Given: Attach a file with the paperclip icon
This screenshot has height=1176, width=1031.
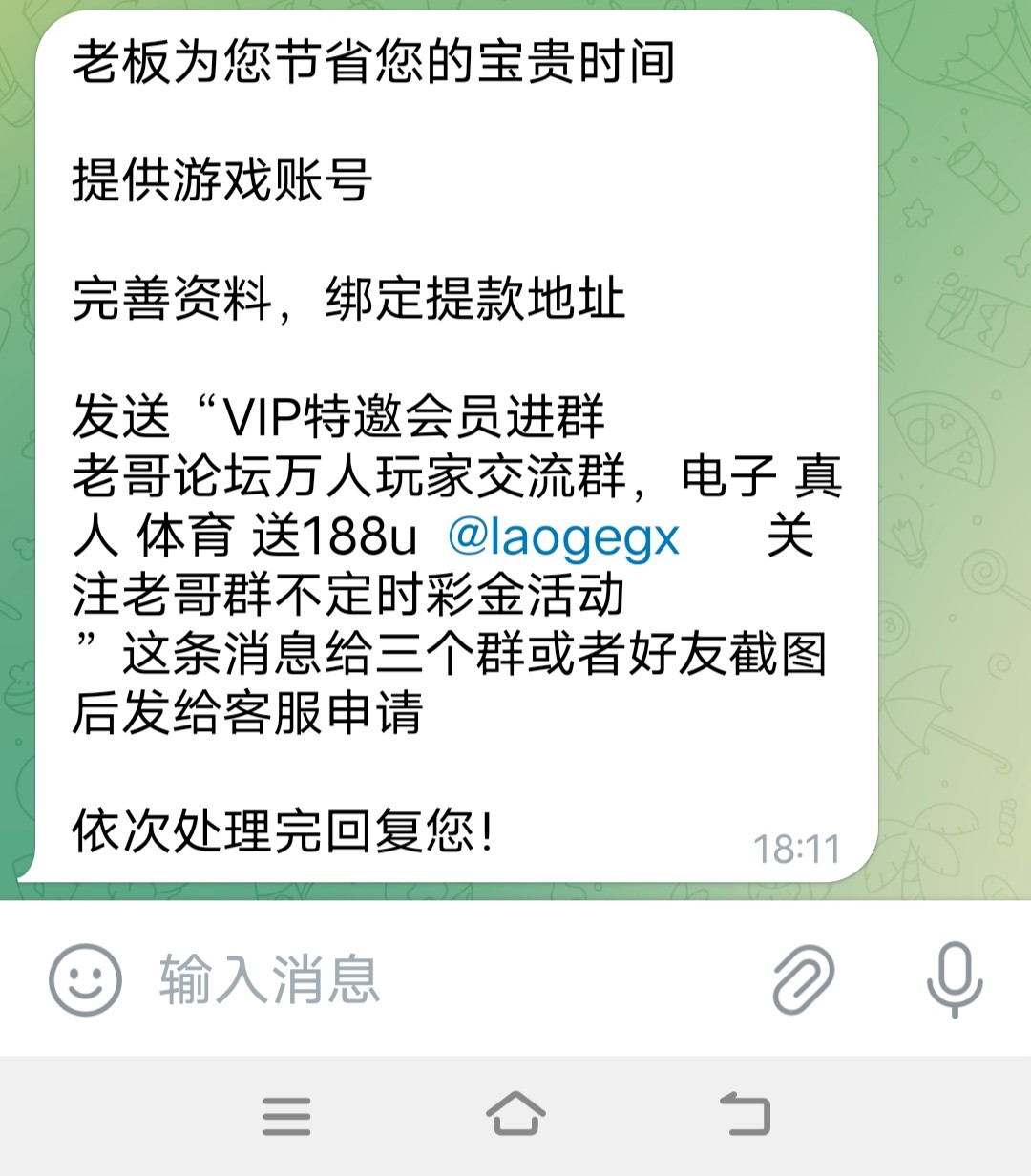Looking at the screenshot, I should point(803,979).
